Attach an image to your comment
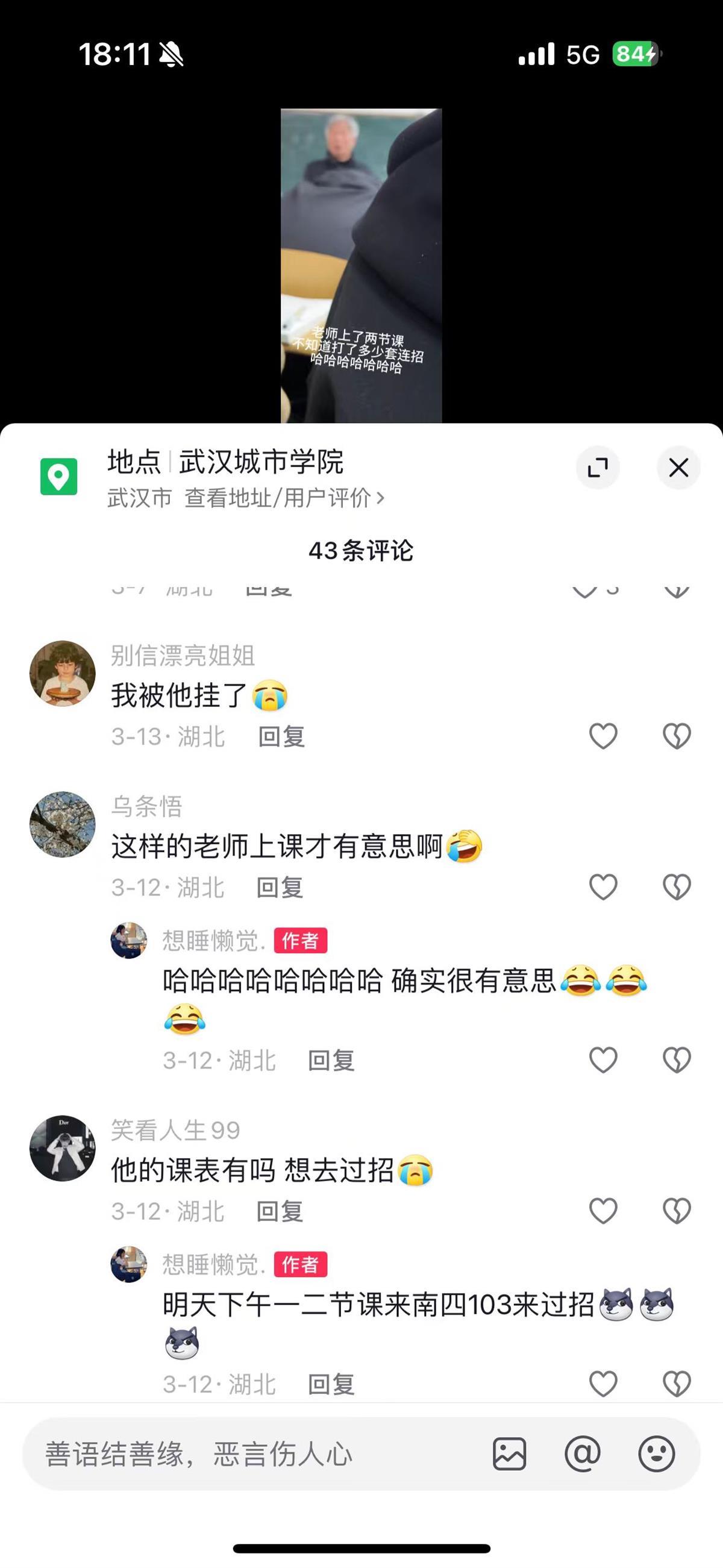The width and height of the screenshot is (723, 1568). tap(509, 1454)
